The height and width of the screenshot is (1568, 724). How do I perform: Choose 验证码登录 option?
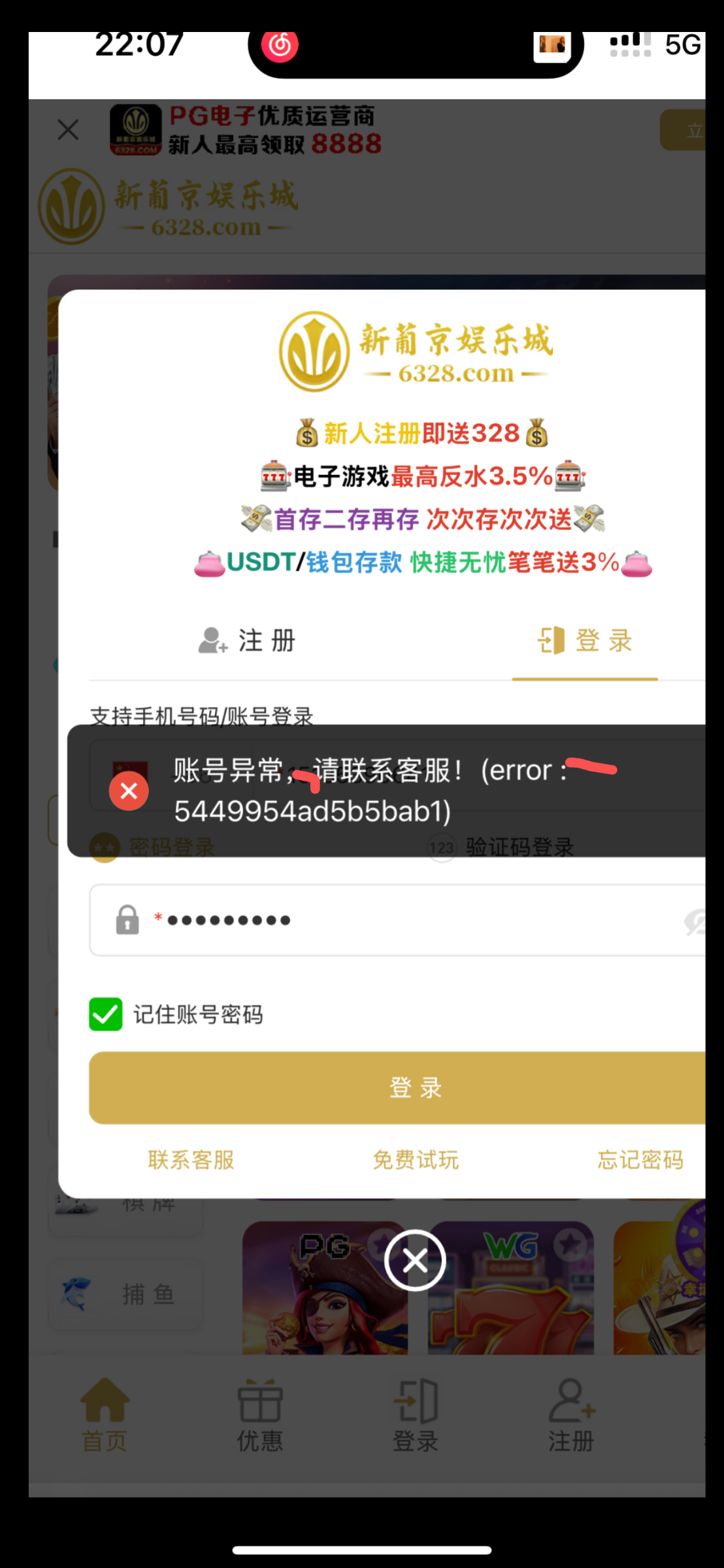(519, 848)
